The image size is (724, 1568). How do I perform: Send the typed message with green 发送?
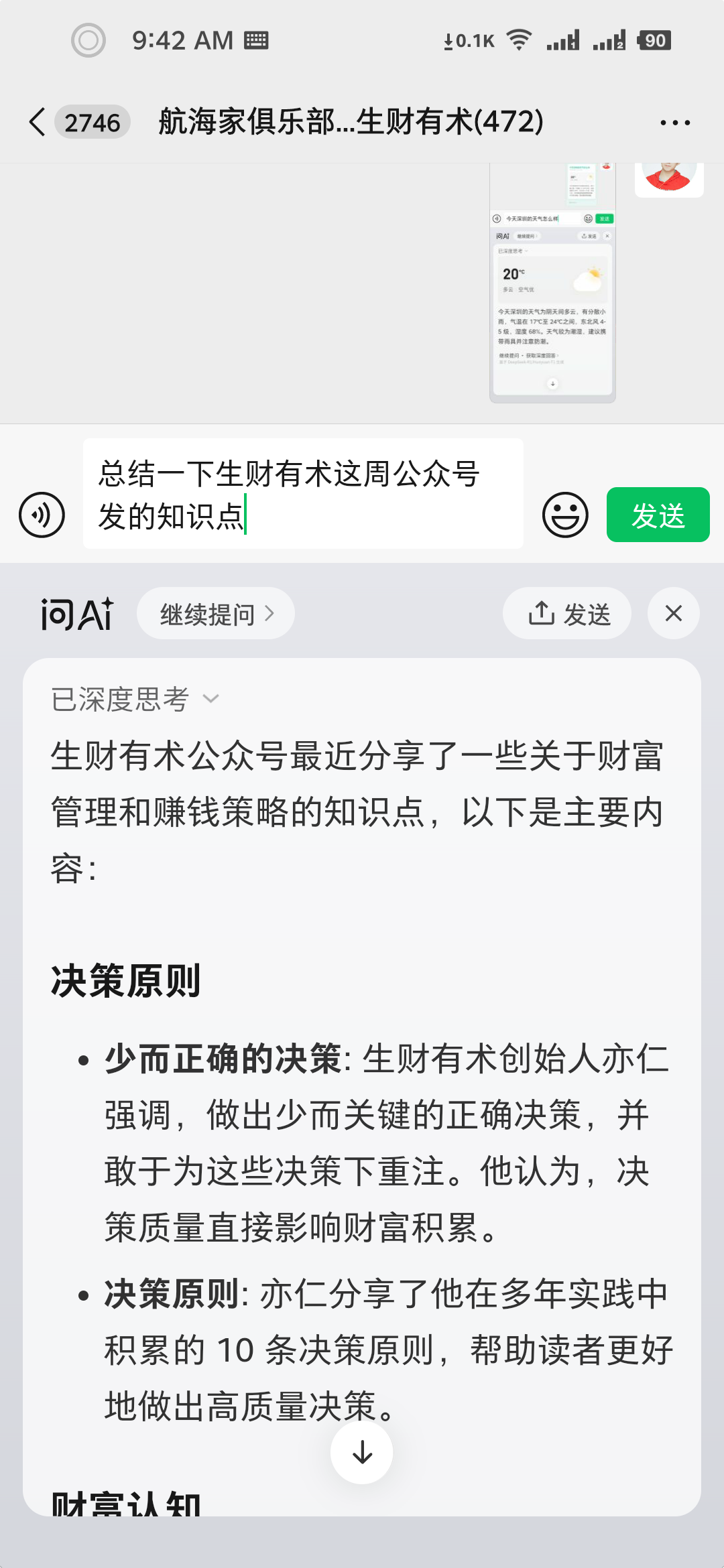coord(658,515)
